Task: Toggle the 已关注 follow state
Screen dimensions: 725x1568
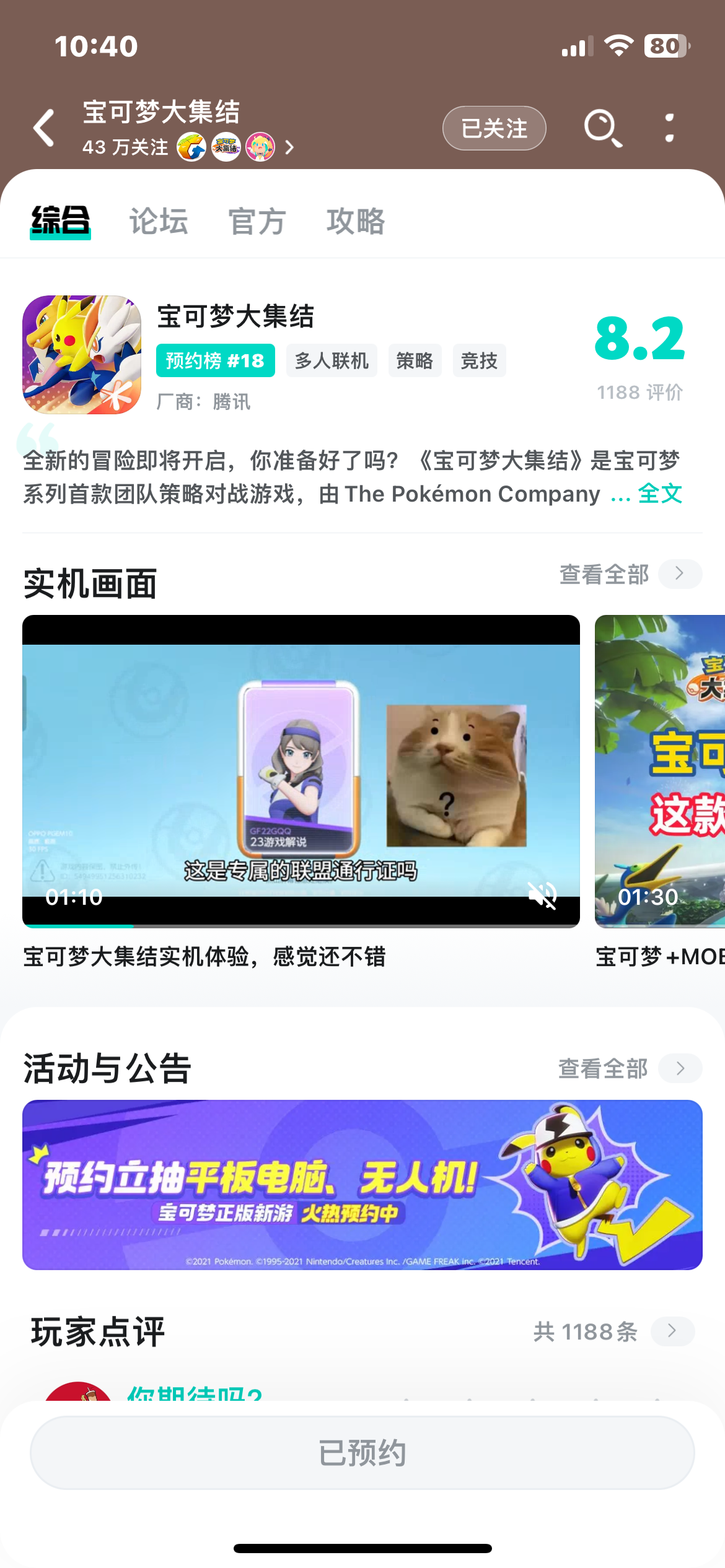Action: point(494,128)
